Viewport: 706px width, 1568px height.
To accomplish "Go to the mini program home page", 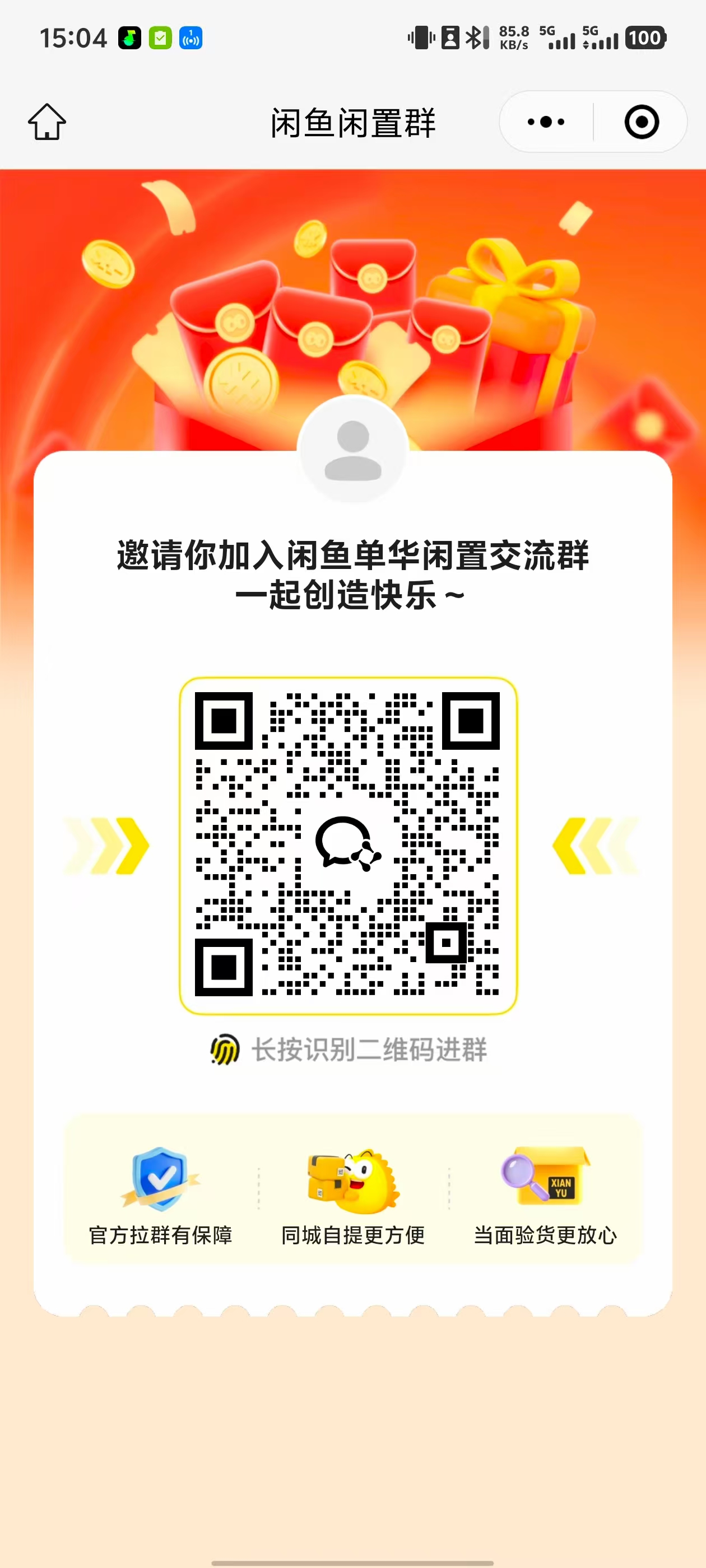I will click(x=47, y=122).
